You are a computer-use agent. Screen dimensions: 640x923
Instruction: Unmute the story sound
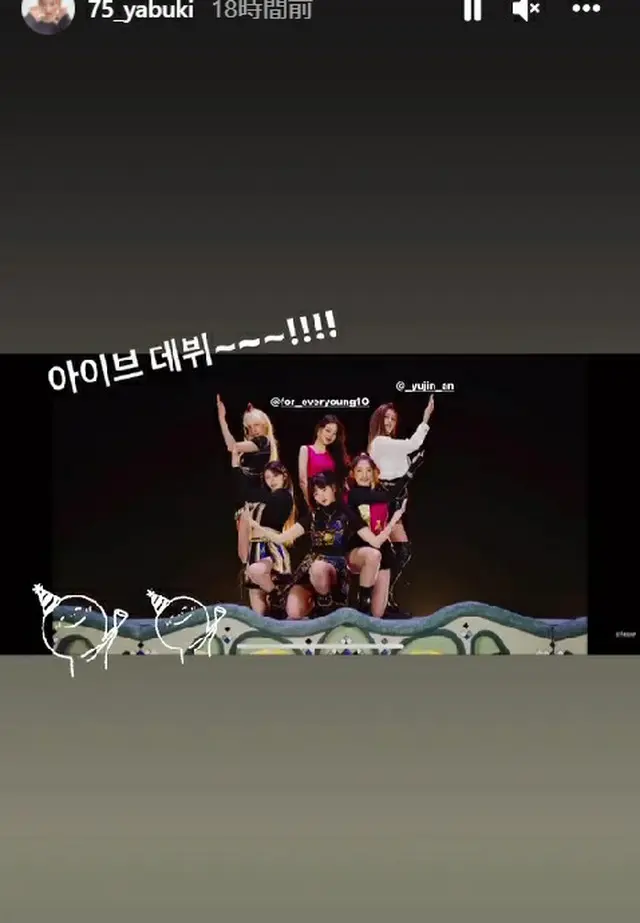click(x=526, y=10)
